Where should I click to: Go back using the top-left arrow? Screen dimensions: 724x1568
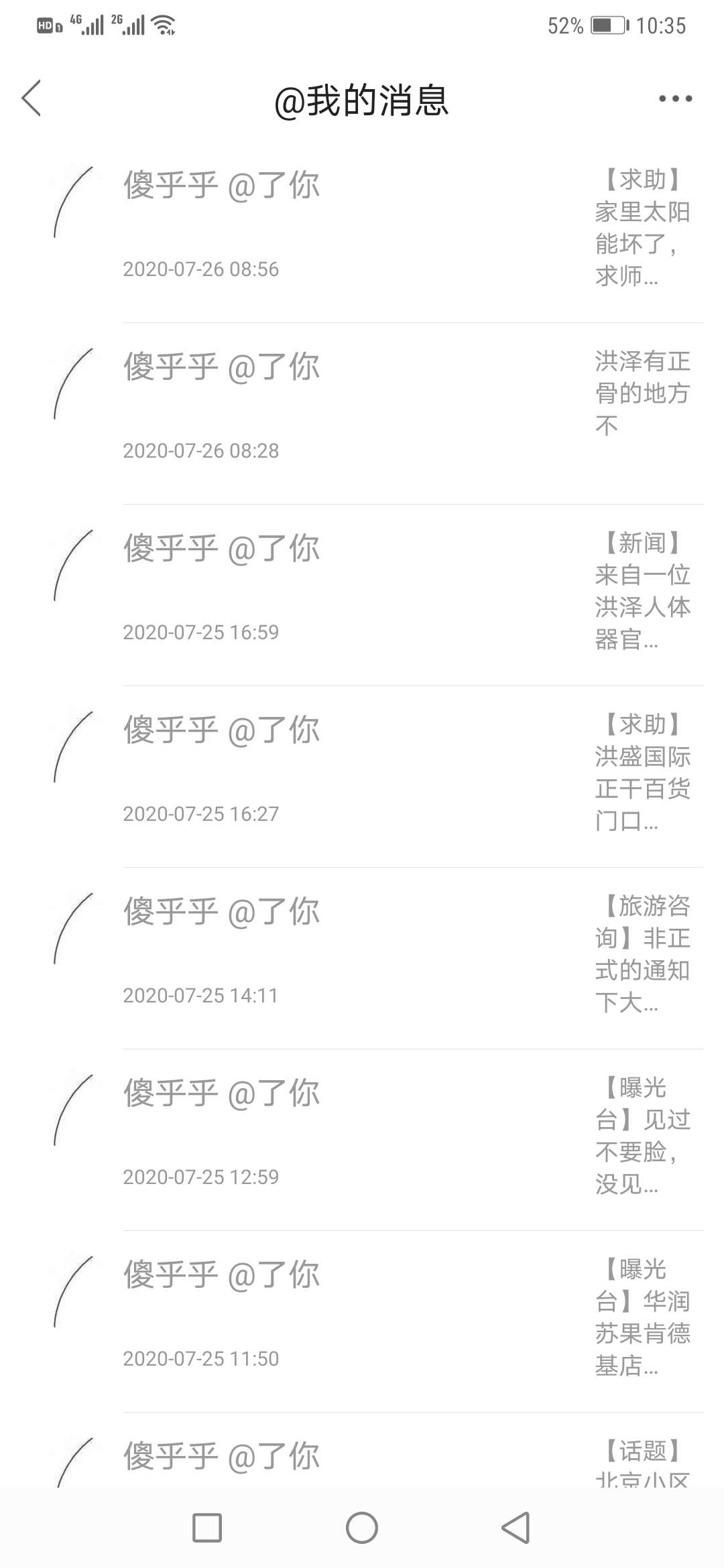coord(32,99)
